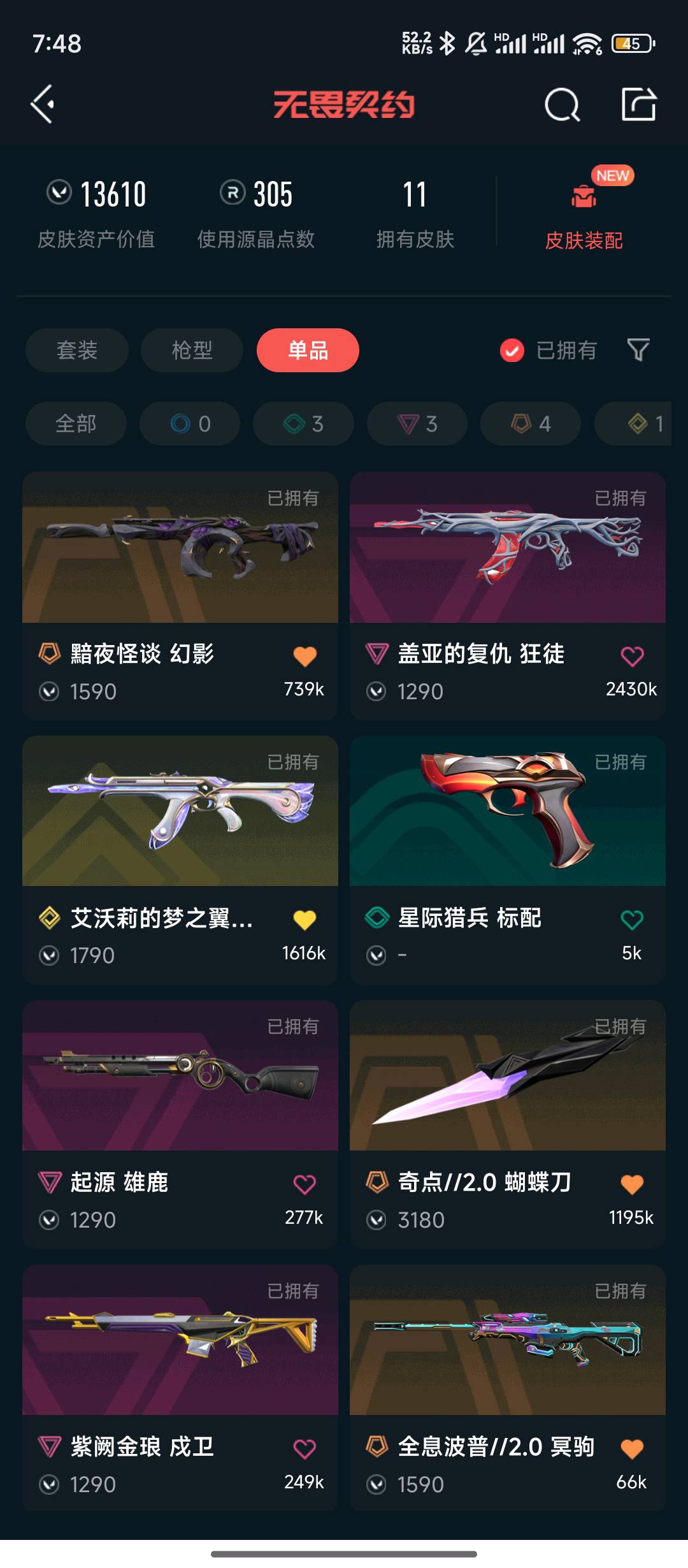Unlike the 奇点//2.0 蝴蝶刀 skin
The width and height of the screenshot is (688, 1568).
[632, 1184]
